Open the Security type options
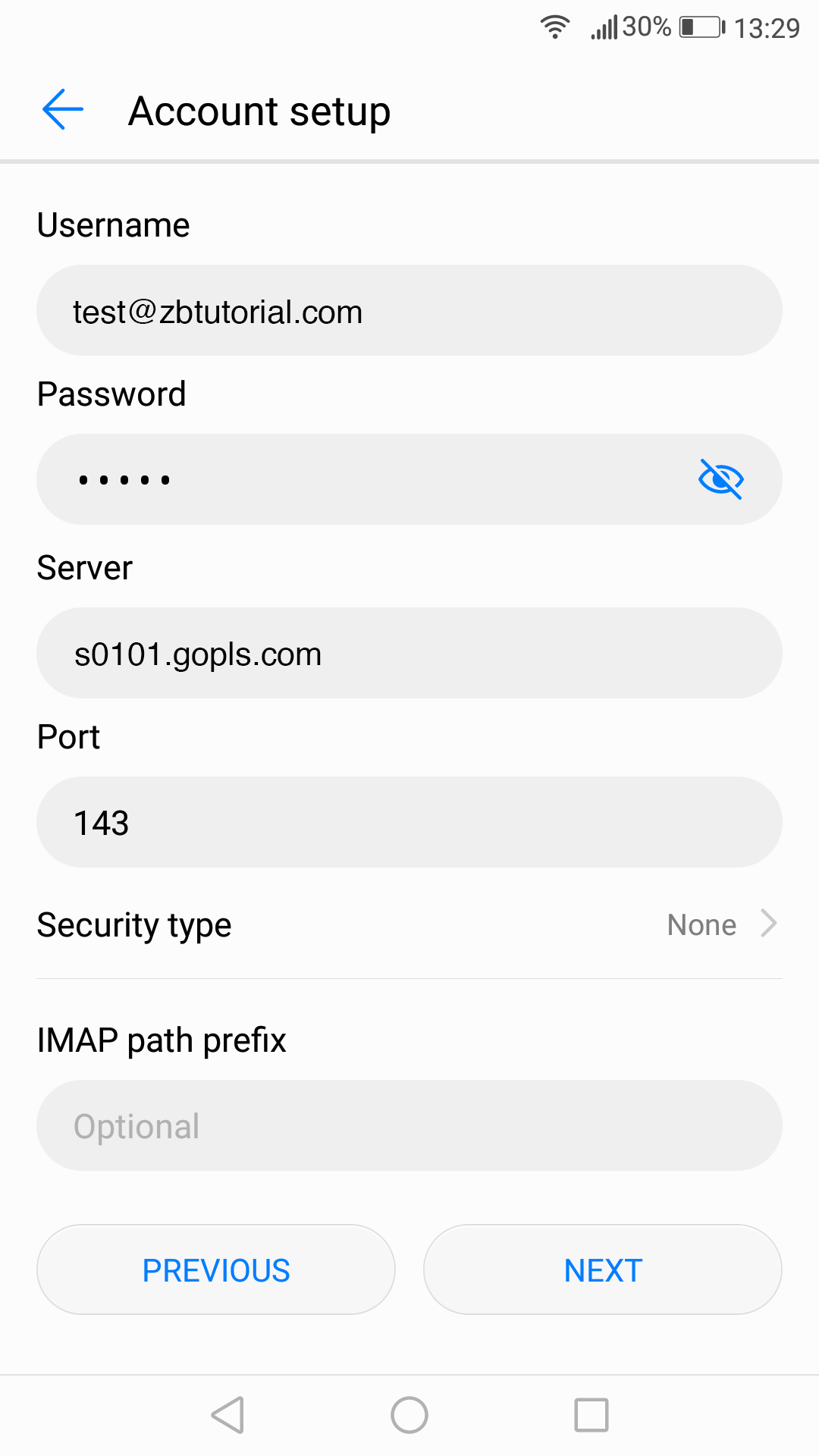 tap(409, 924)
